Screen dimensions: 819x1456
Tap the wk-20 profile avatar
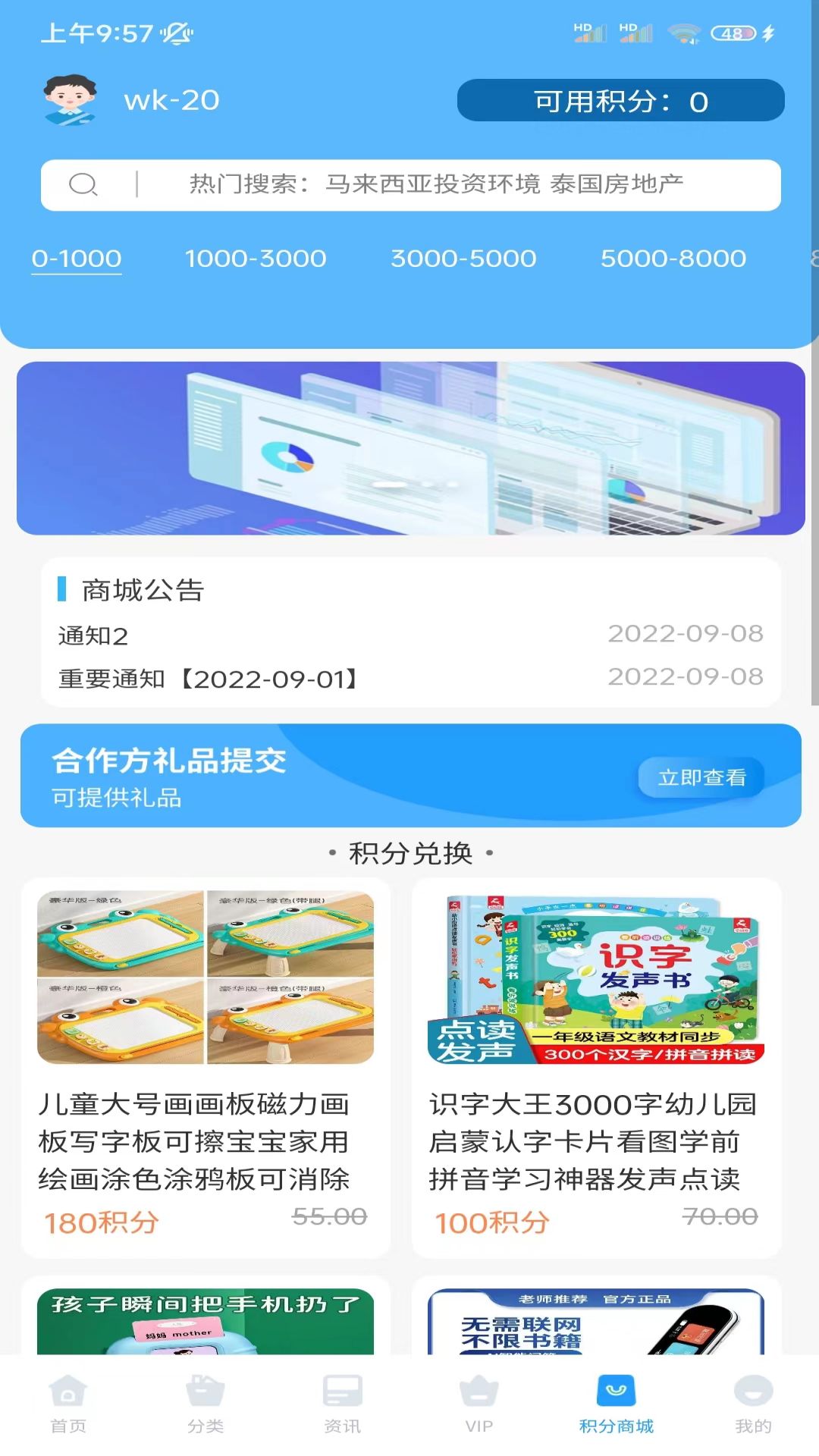tap(70, 100)
